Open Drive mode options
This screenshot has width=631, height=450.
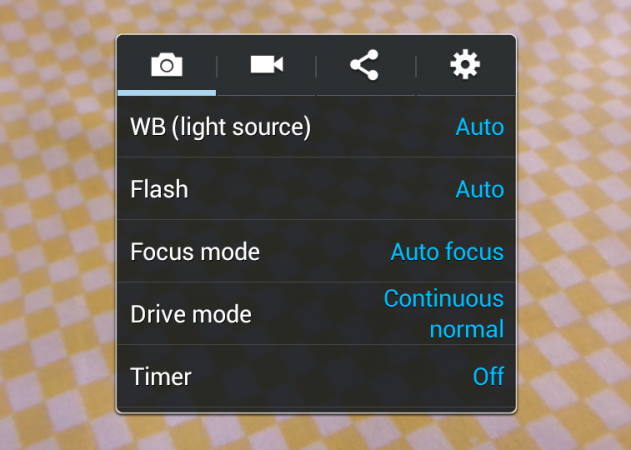[316, 314]
